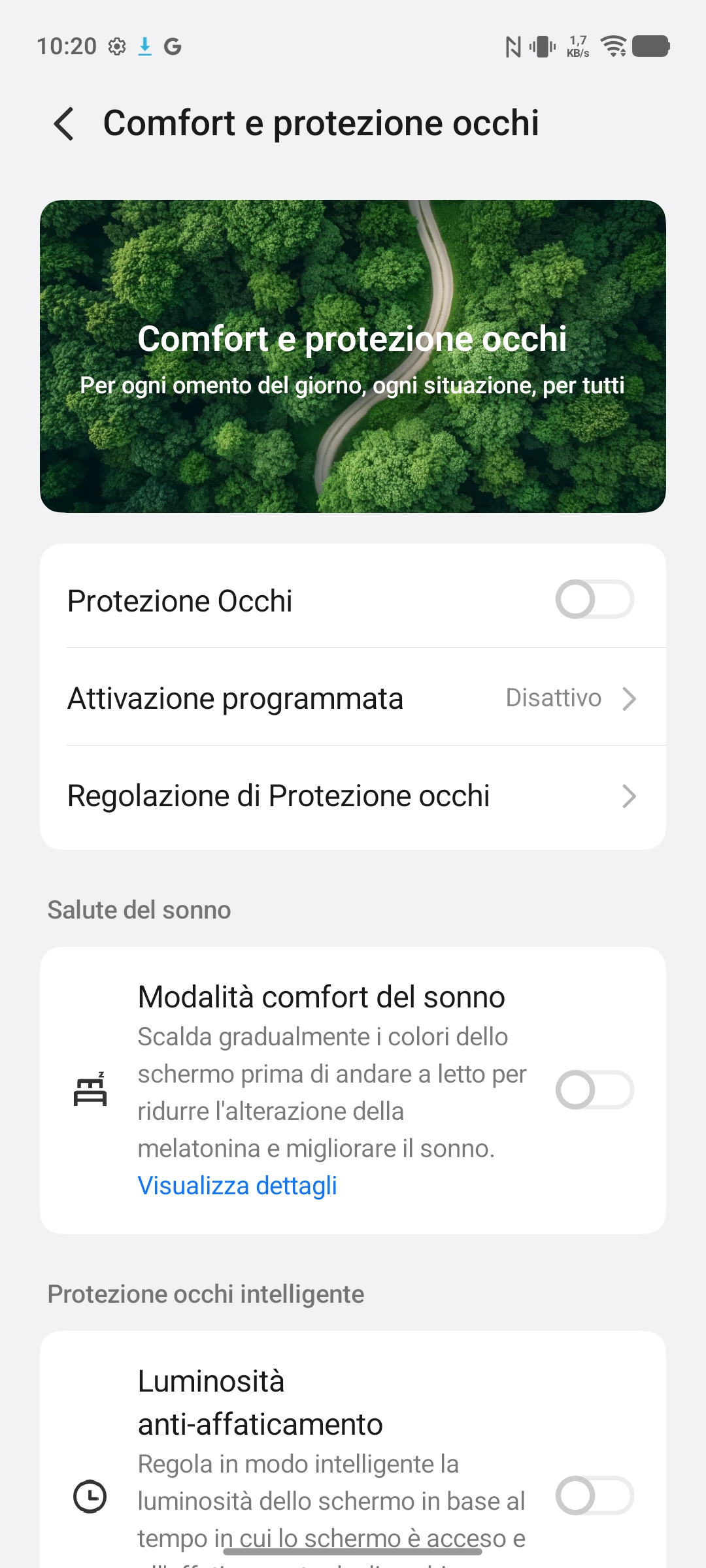The width and height of the screenshot is (706, 1568).
Task: Enable the Protezione Occhi switch
Action: click(x=594, y=600)
